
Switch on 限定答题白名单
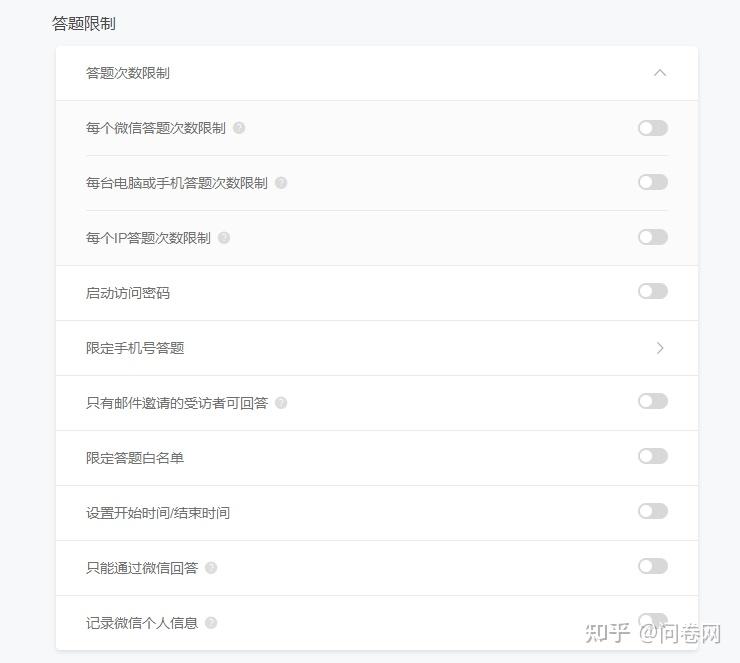[x=652, y=456]
